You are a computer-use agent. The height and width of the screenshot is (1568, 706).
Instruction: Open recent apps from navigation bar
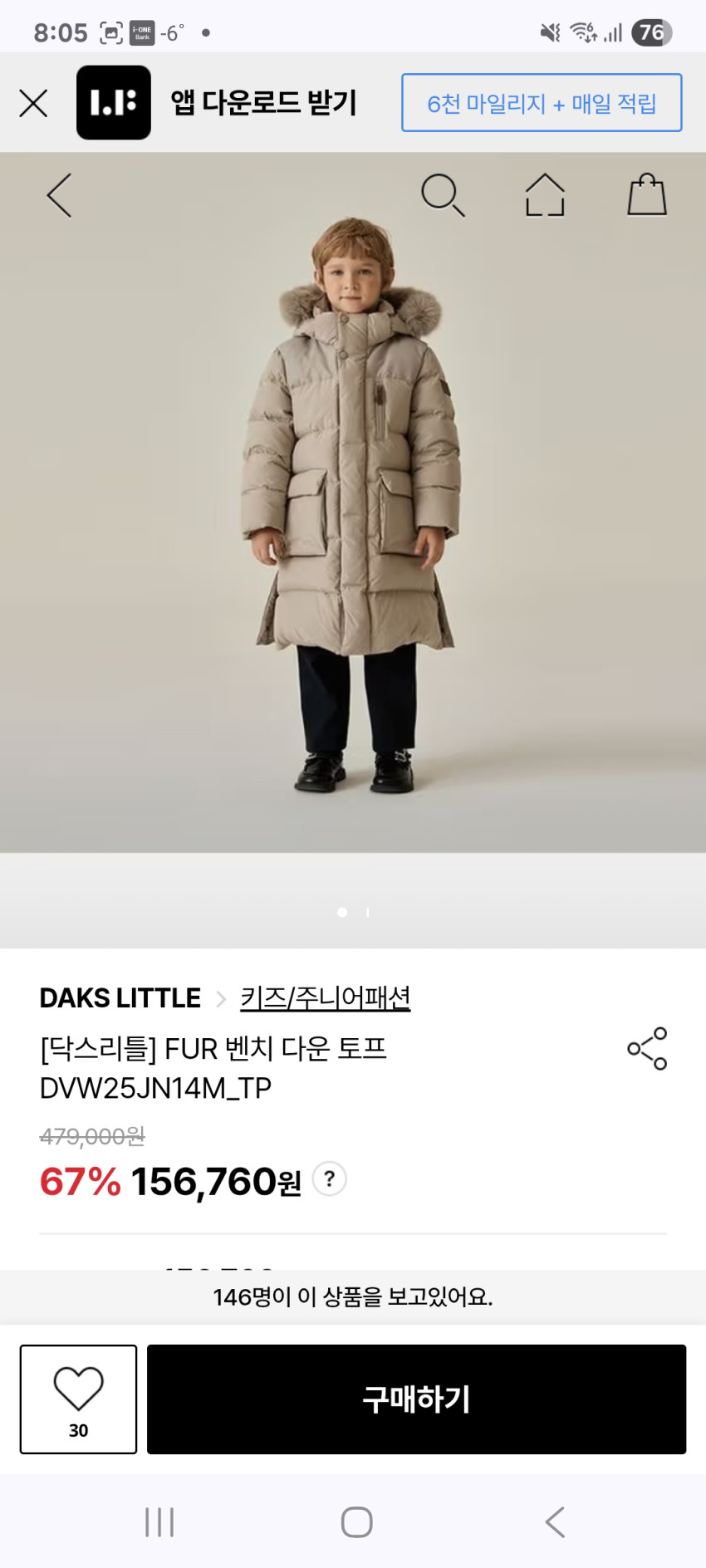[159, 1522]
